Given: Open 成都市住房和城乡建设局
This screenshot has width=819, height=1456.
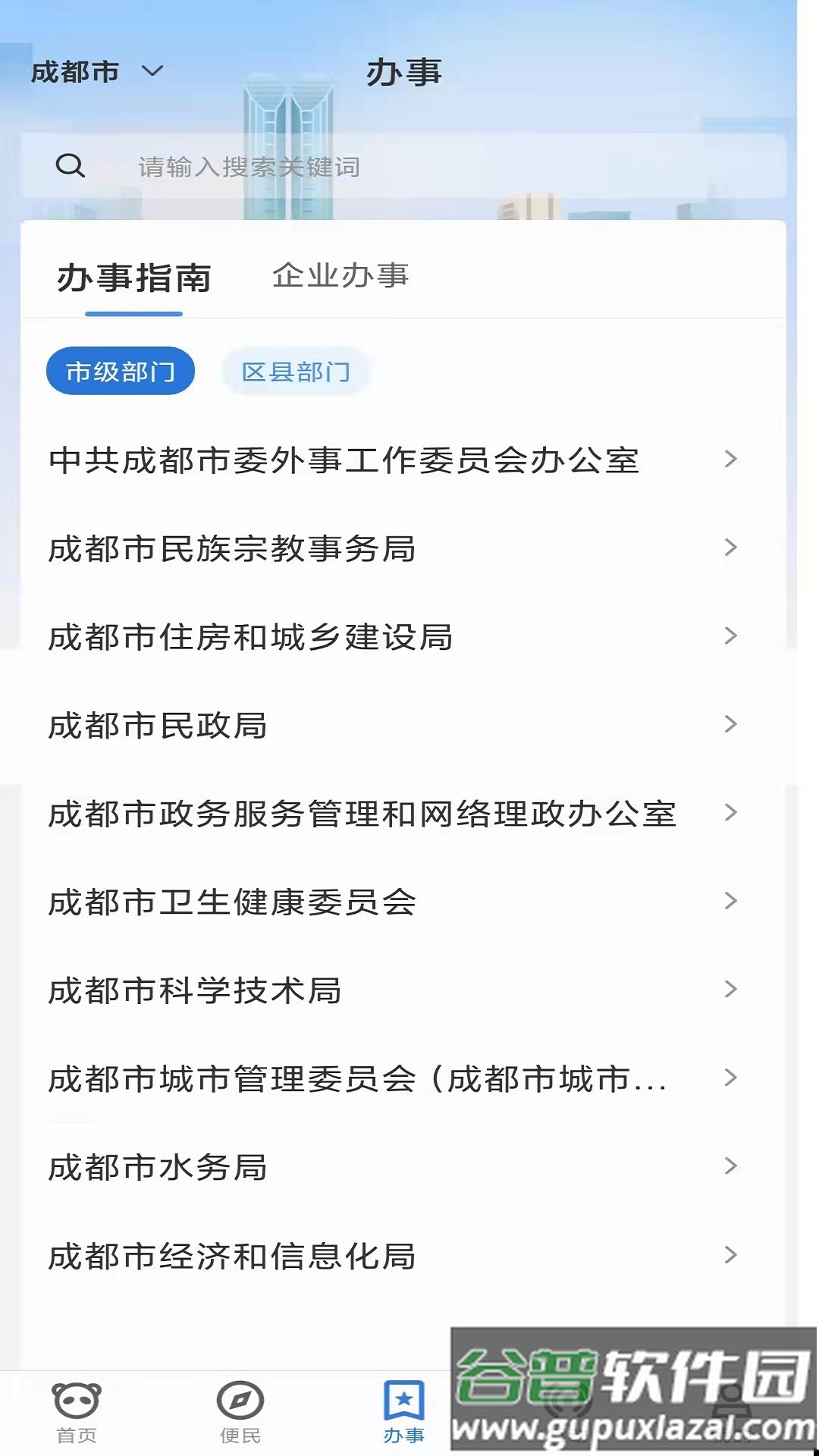Looking at the screenshot, I should click(250, 638).
